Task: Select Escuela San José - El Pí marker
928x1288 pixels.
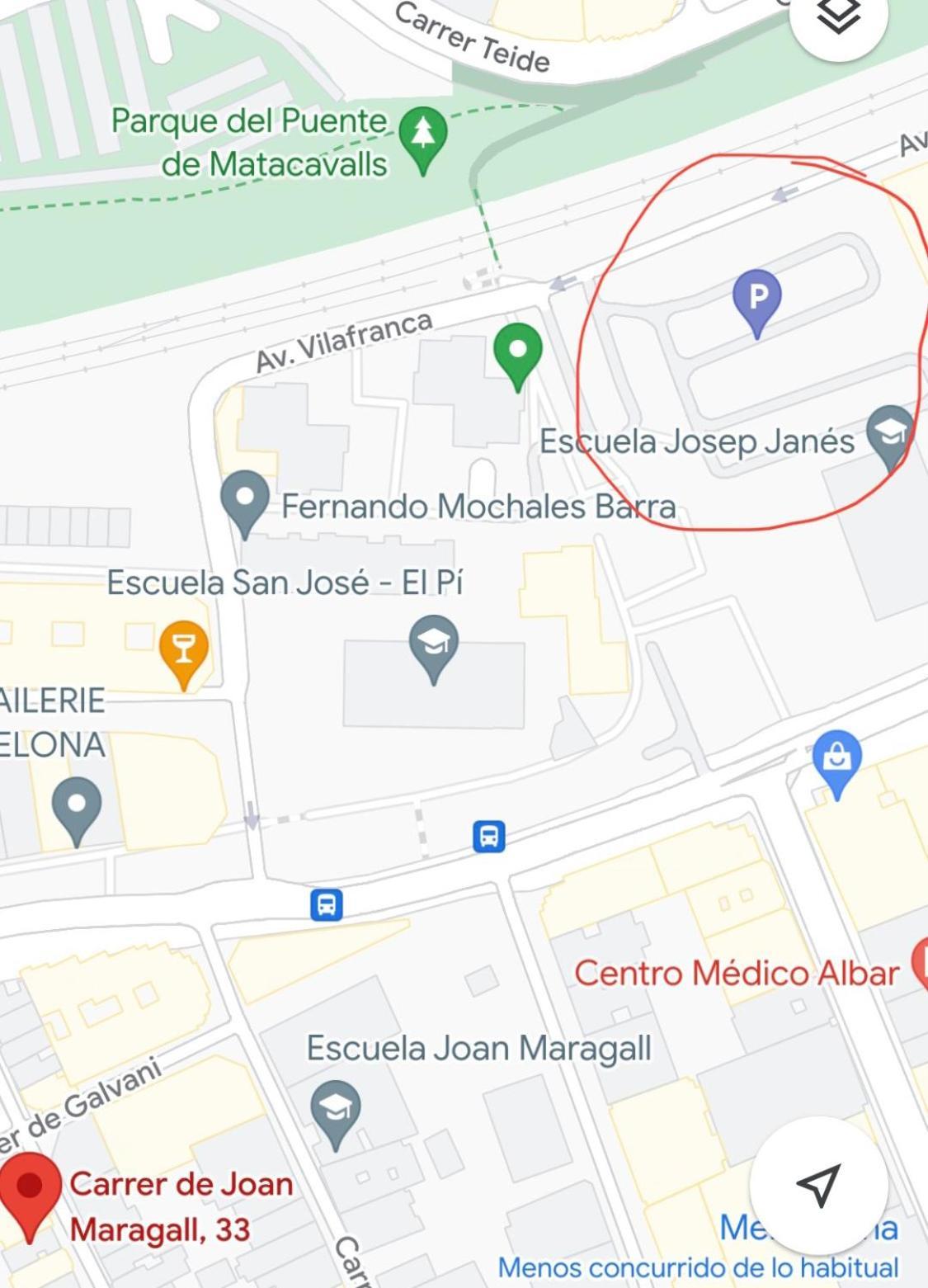Action: (x=433, y=644)
